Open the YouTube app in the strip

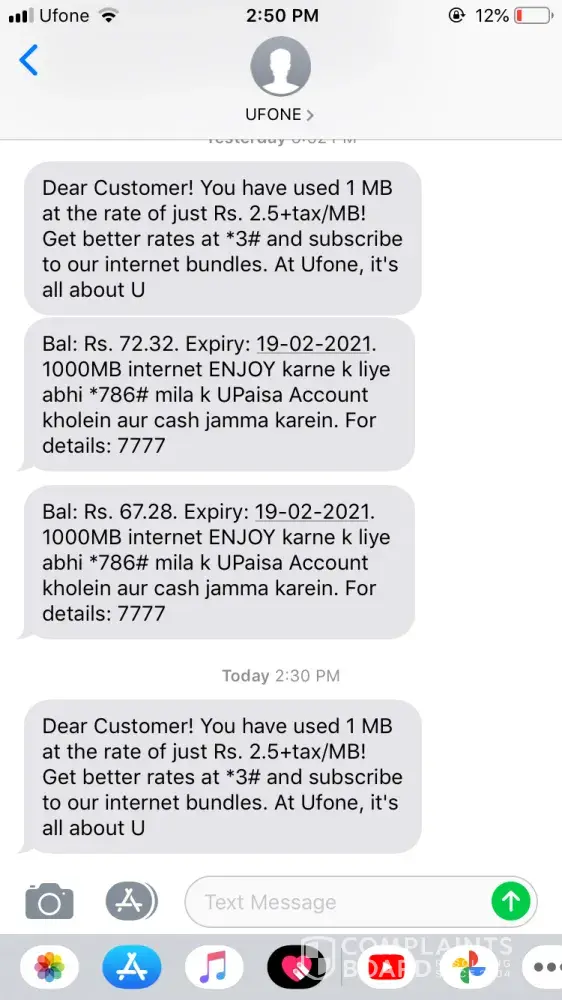click(x=386, y=967)
